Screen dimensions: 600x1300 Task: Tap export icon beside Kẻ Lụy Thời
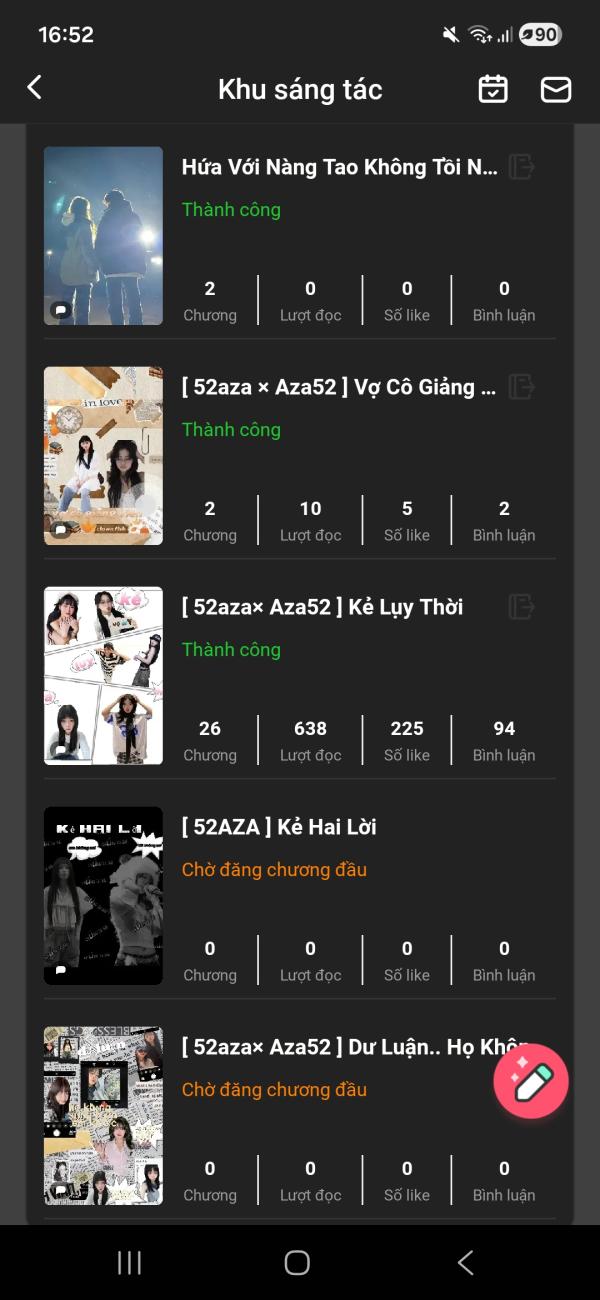coord(521,607)
